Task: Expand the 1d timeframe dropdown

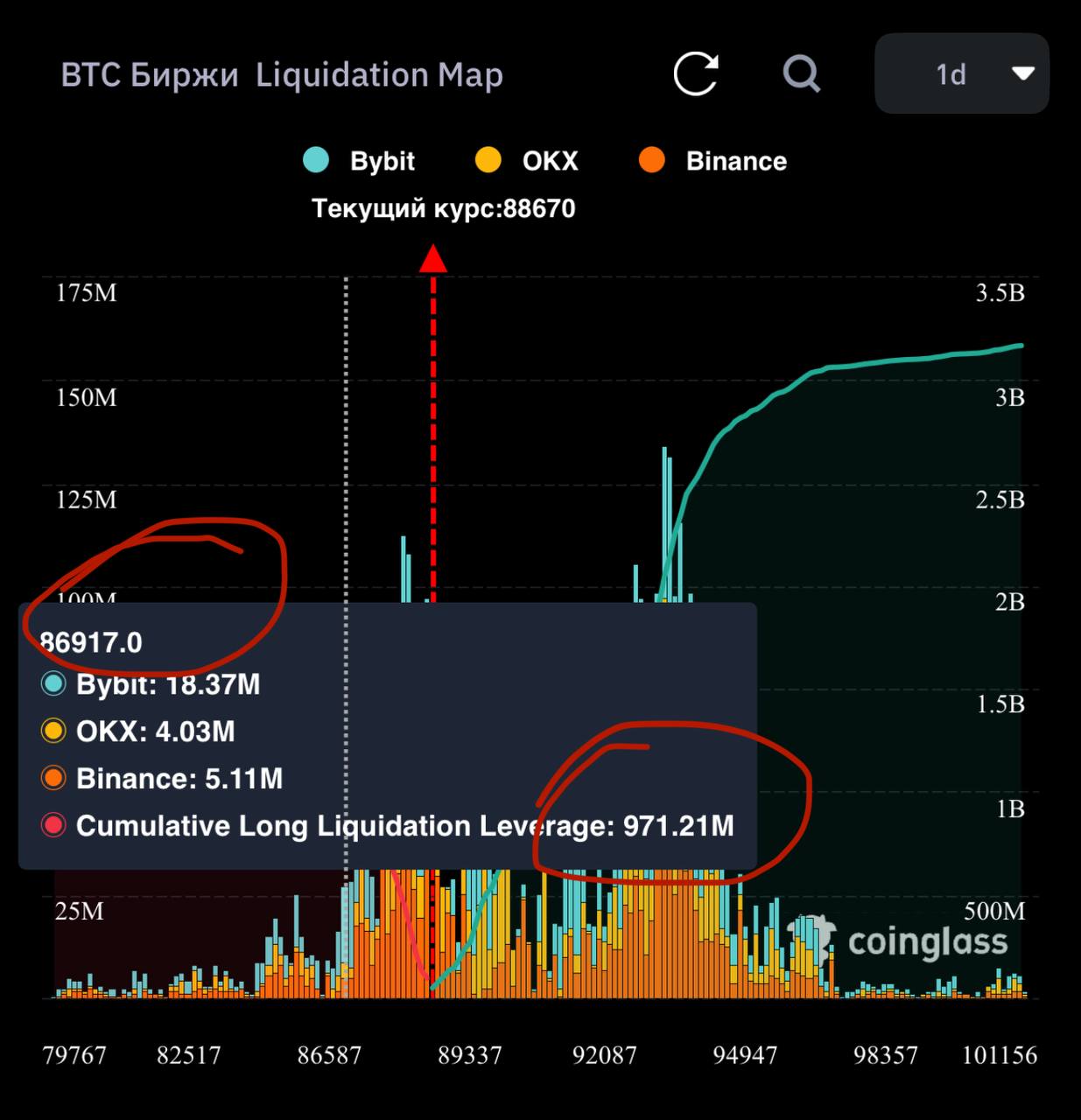Action: coord(962,73)
